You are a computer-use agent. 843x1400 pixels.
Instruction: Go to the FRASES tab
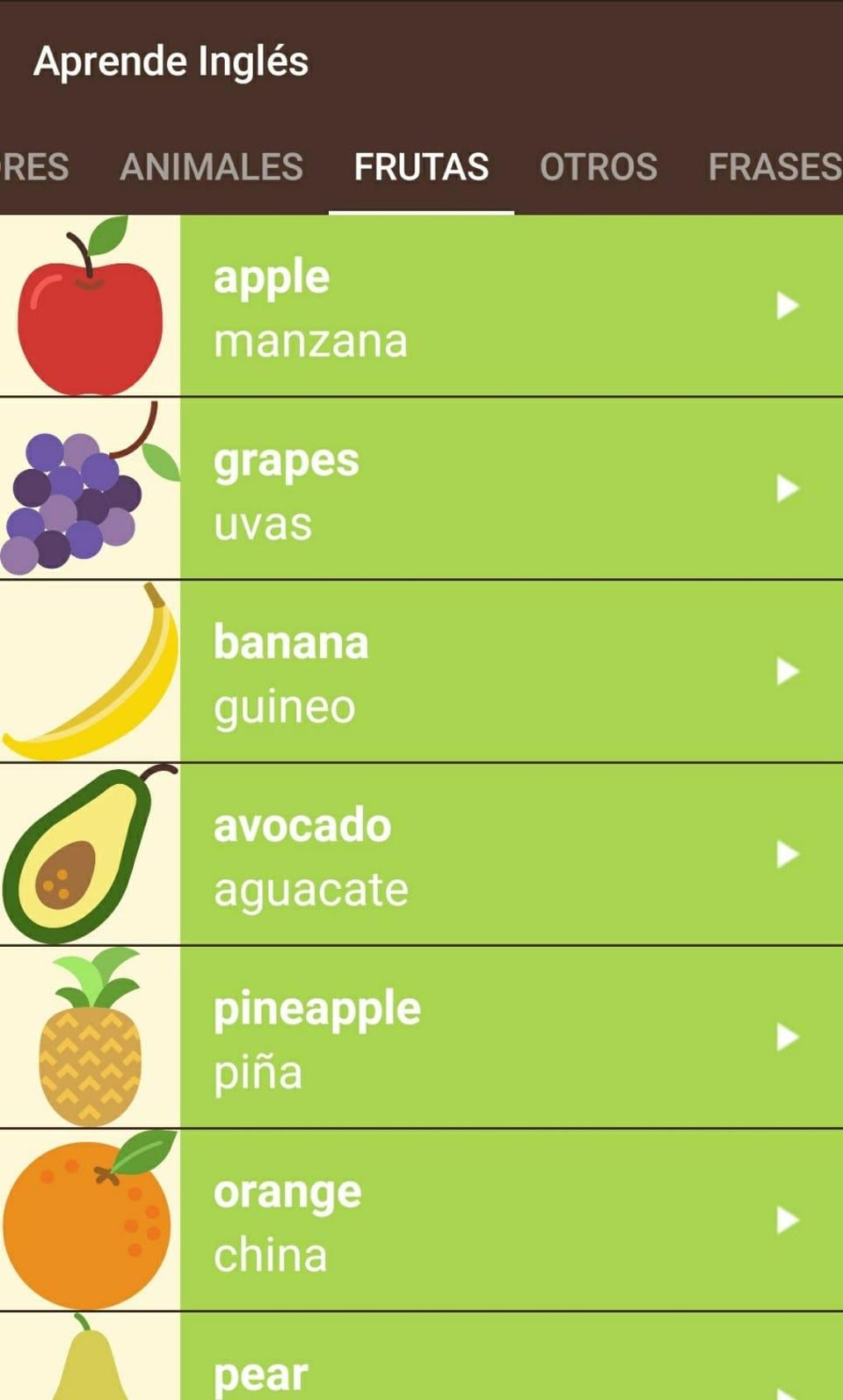(x=773, y=168)
